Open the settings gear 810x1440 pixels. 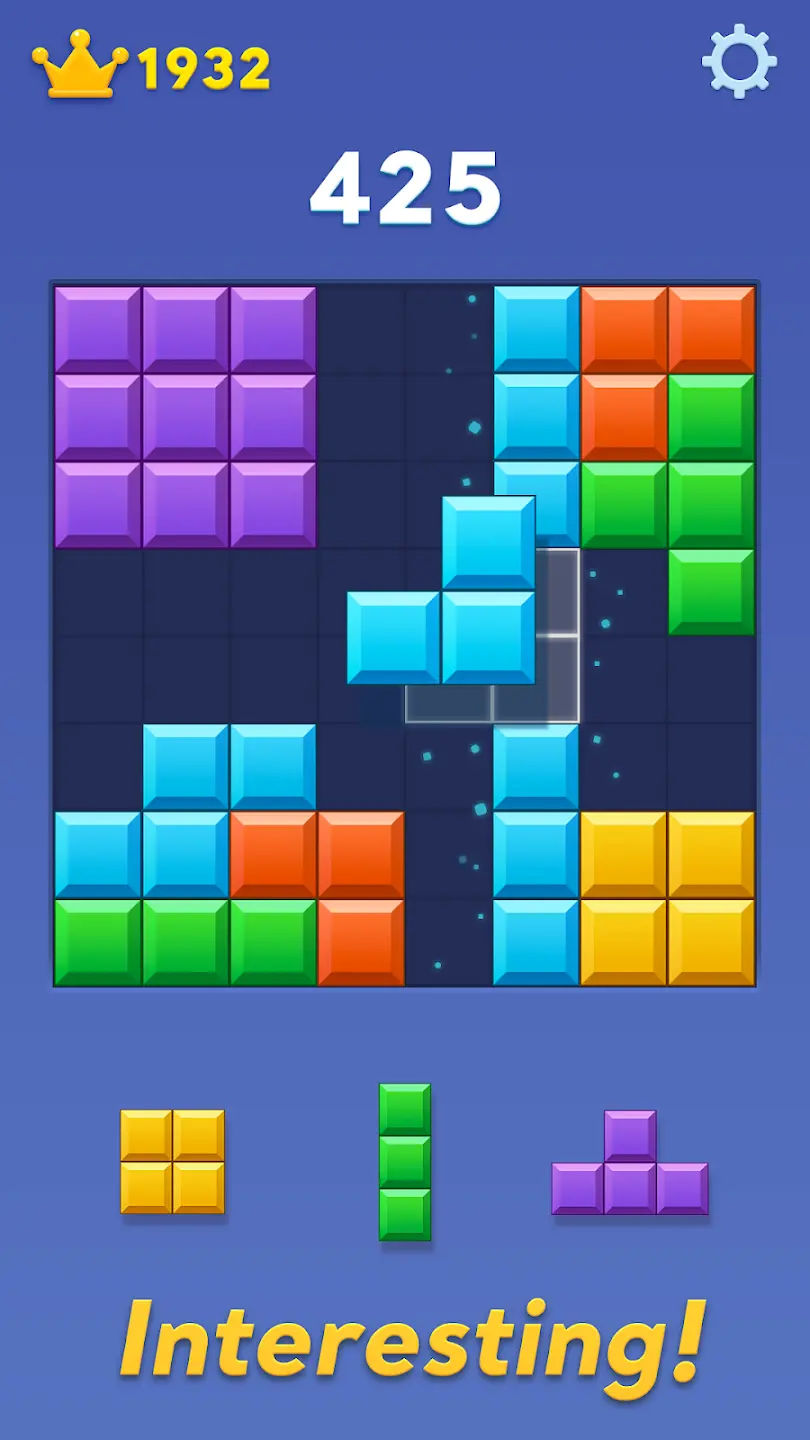[x=740, y=62]
